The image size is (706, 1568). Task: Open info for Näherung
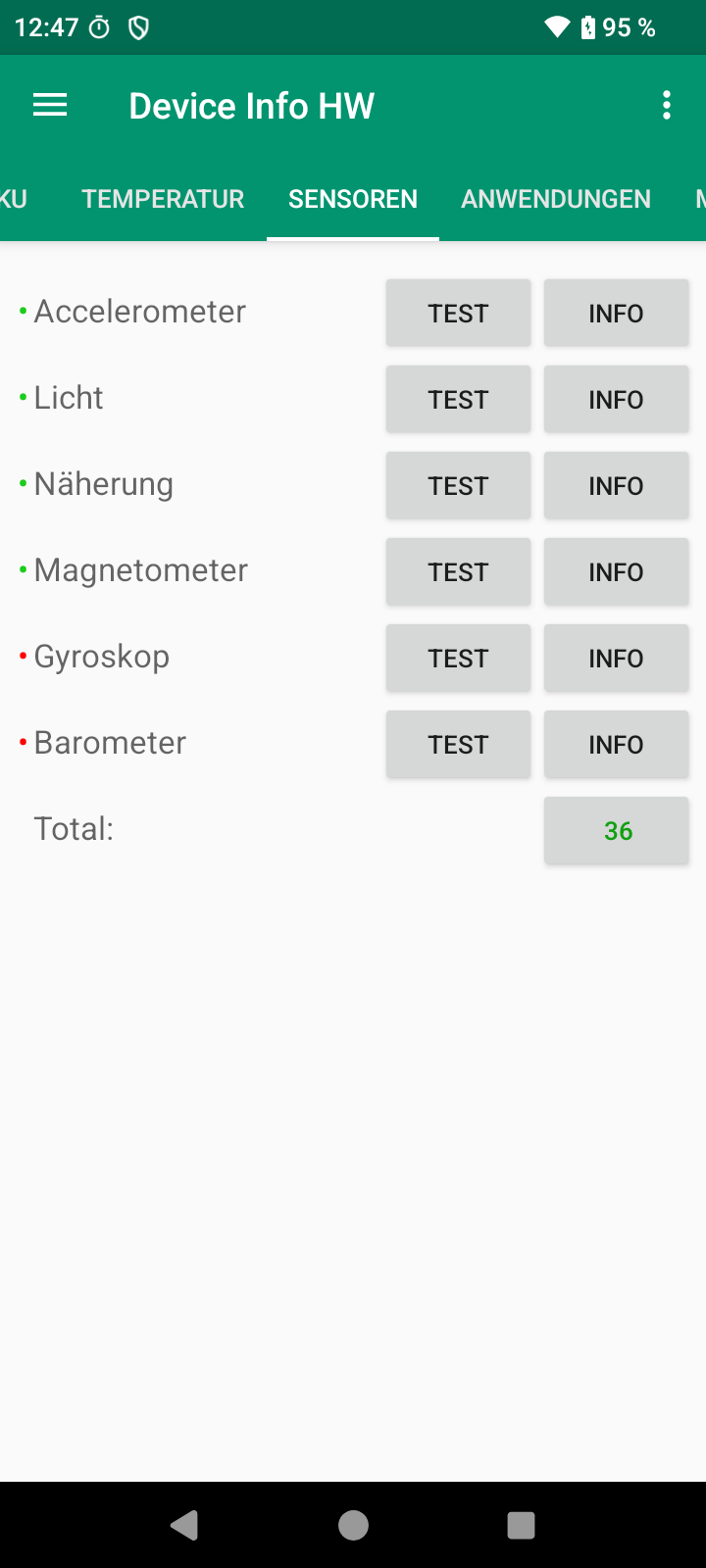[616, 486]
